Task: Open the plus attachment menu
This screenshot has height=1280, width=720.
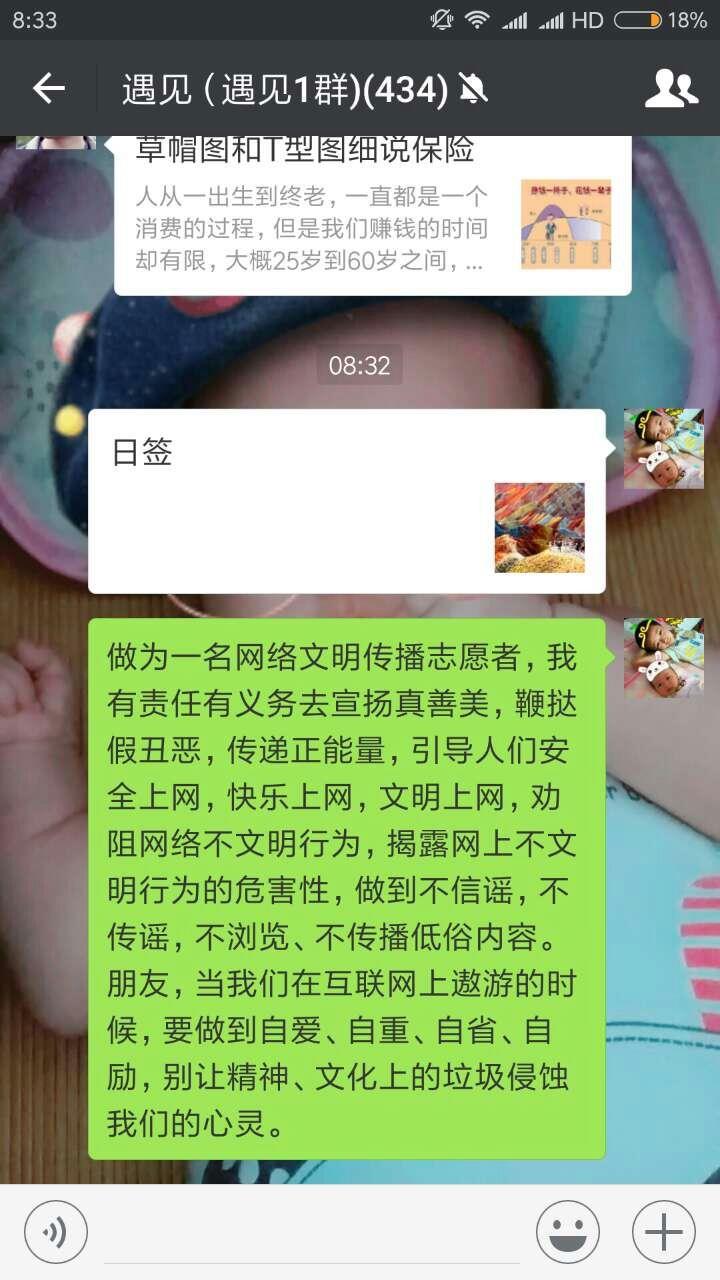Action: pyautogui.click(x=664, y=1232)
